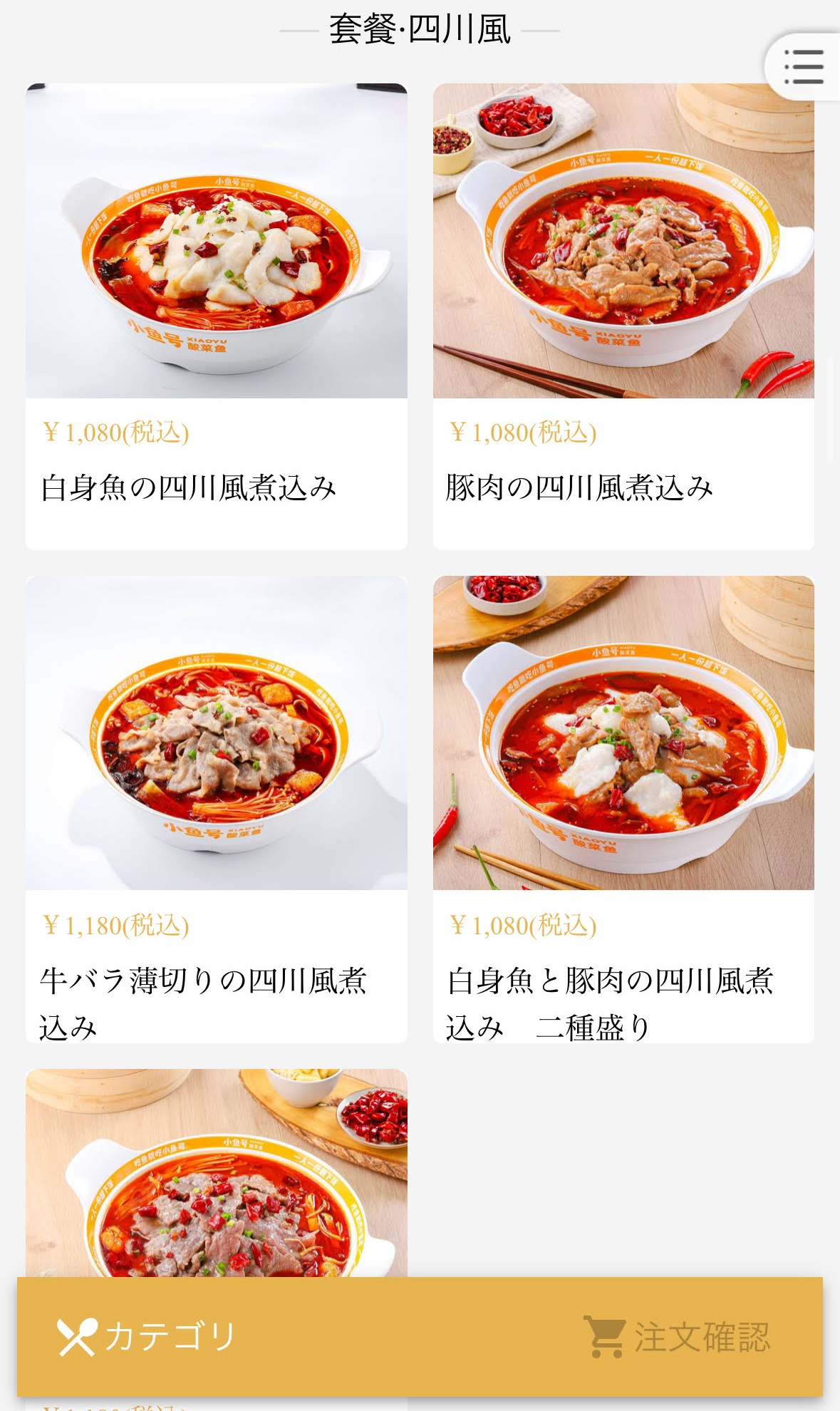Image resolution: width=840 pixels, height=1411 pixels.
Task: Open the カテゴリ category button
Action: (147, 1336)
